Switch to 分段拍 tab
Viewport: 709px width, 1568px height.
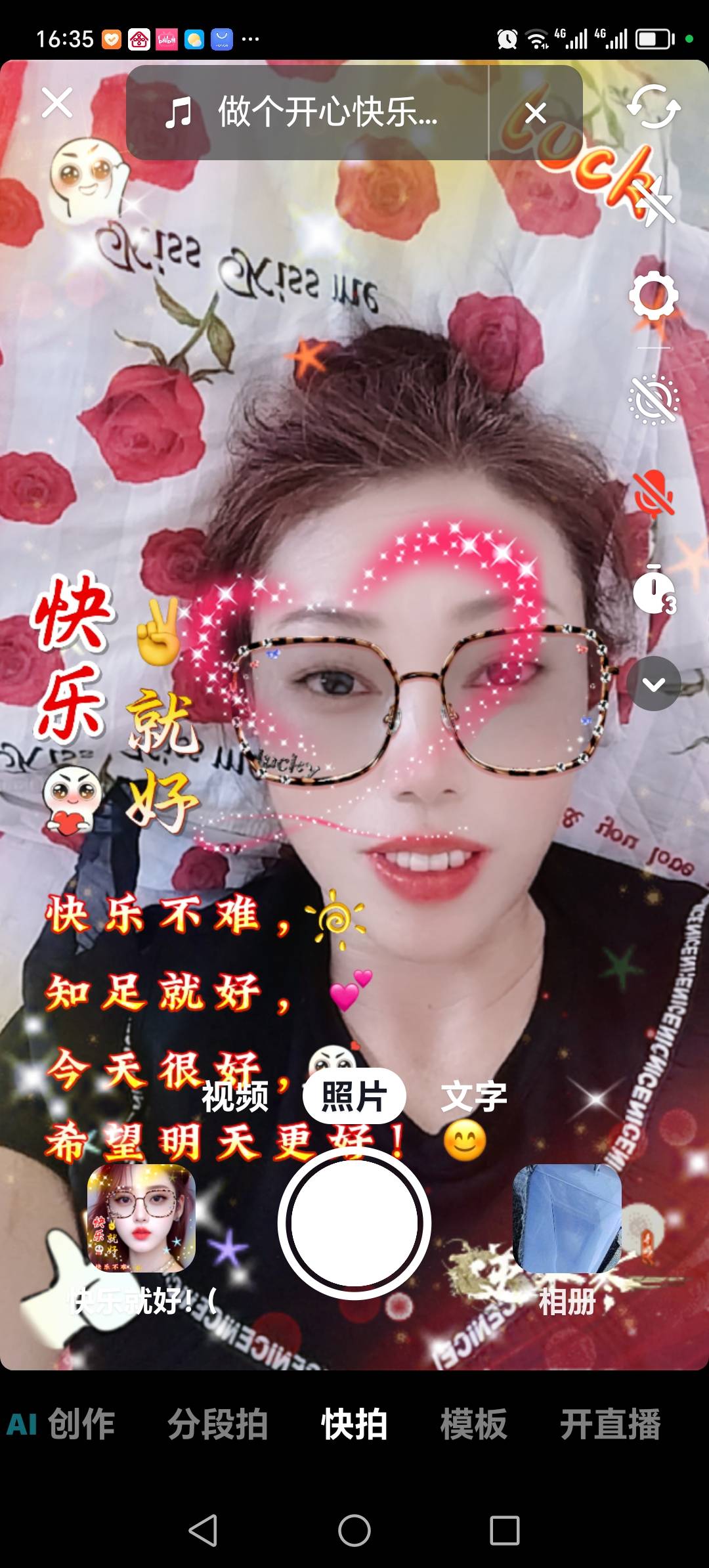[x=217, y=1424]
